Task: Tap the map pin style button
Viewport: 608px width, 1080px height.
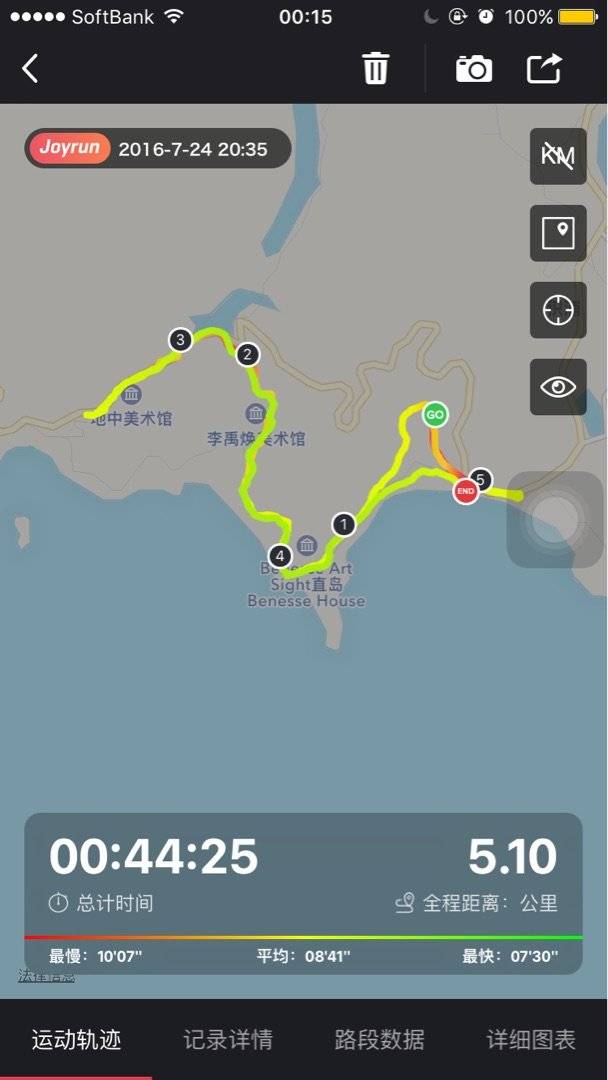Action: pos(558,233)
